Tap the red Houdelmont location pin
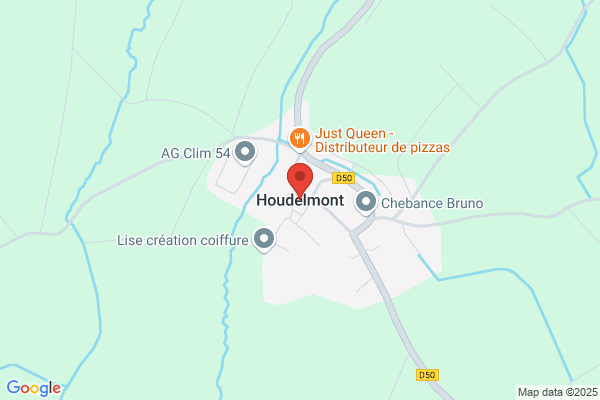 (x=300, y=181)
